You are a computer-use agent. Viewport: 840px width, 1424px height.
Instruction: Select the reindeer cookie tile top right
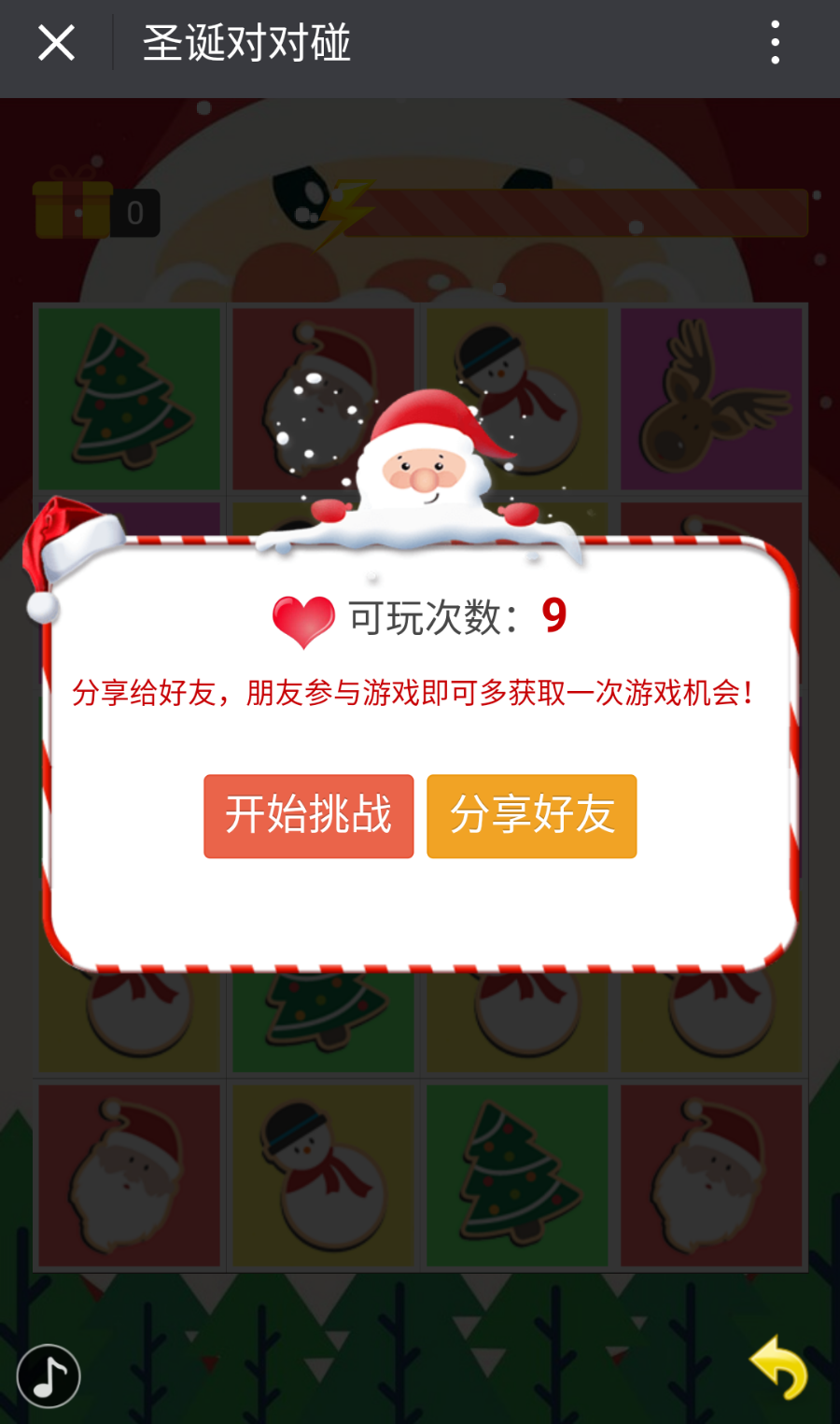(711, 397)
